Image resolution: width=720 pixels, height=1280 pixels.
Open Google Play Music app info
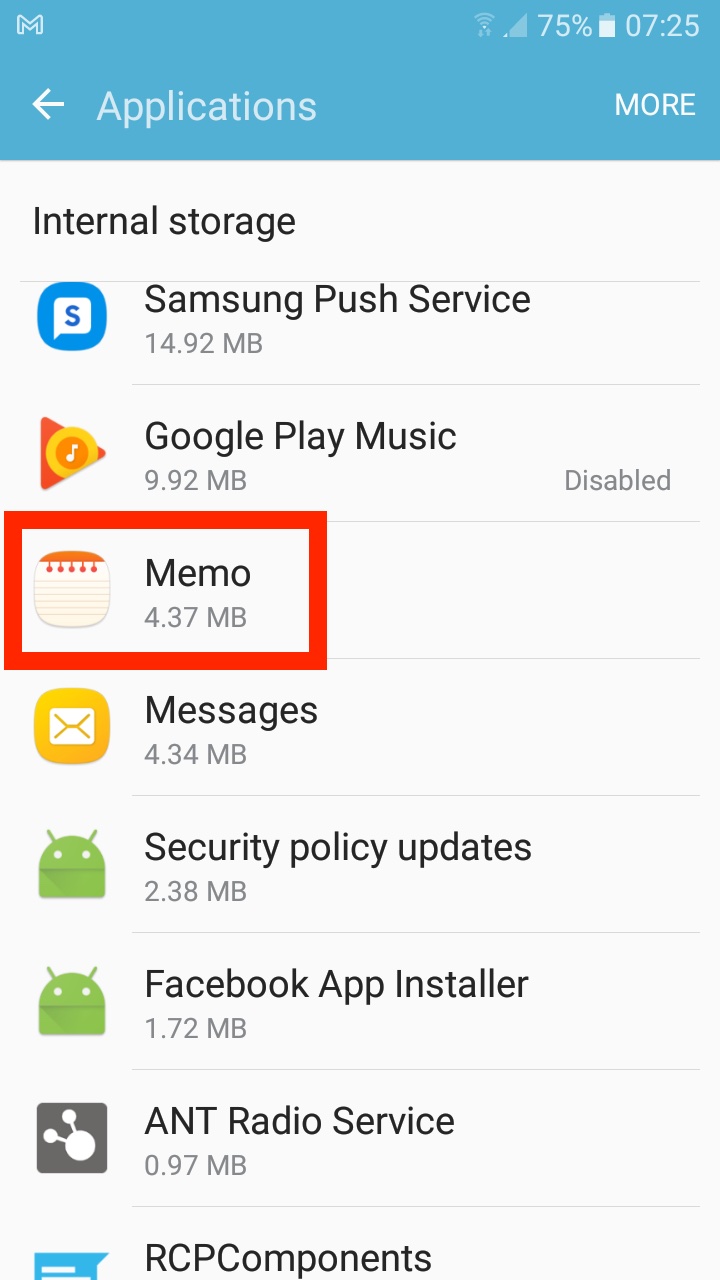[300, 455]
